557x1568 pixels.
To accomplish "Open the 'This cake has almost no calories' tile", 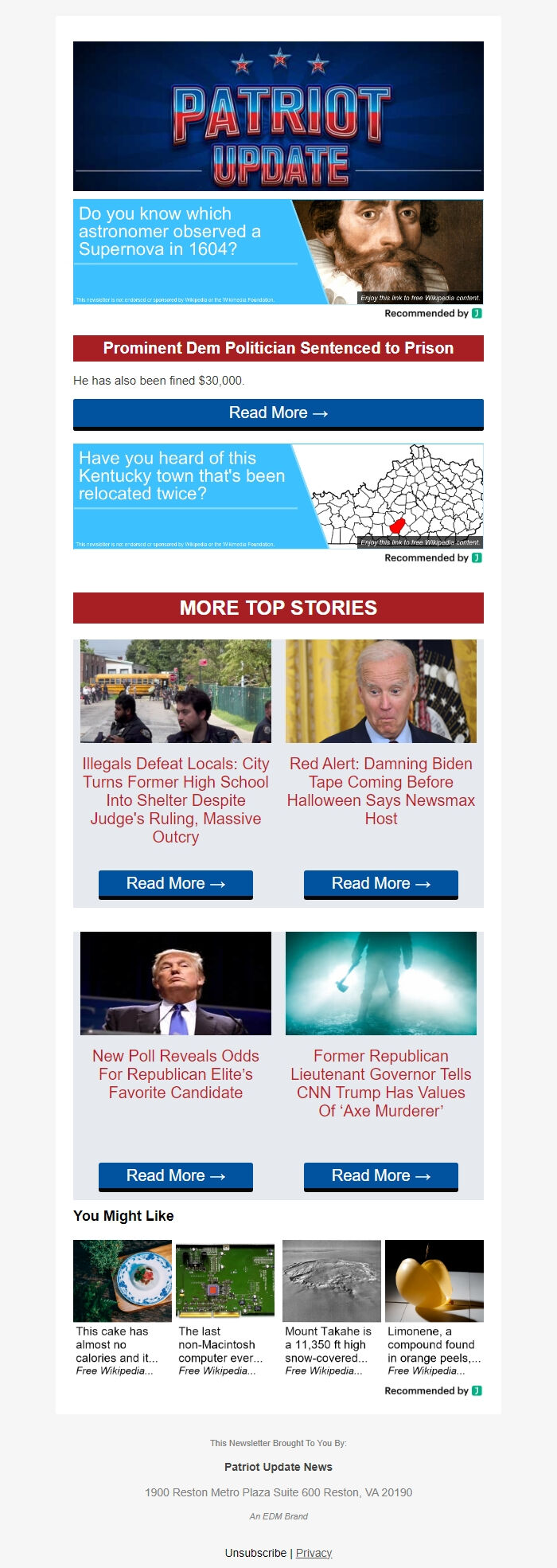I will [x=123, y=1308].
